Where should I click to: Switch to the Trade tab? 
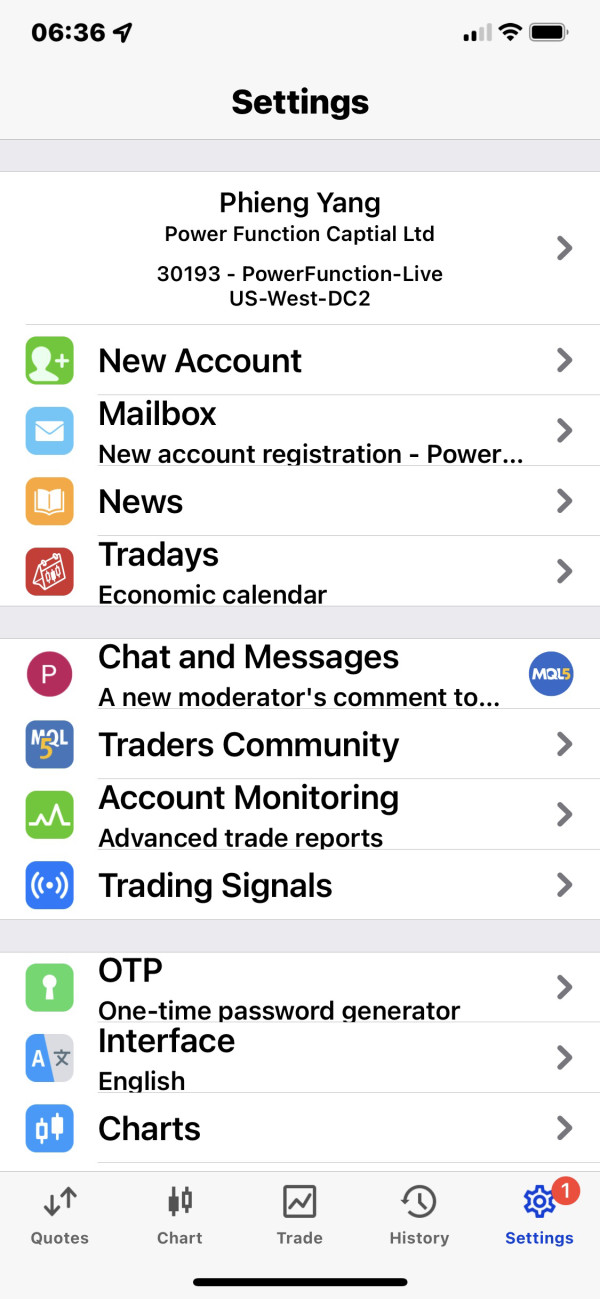click(300, 1215)
